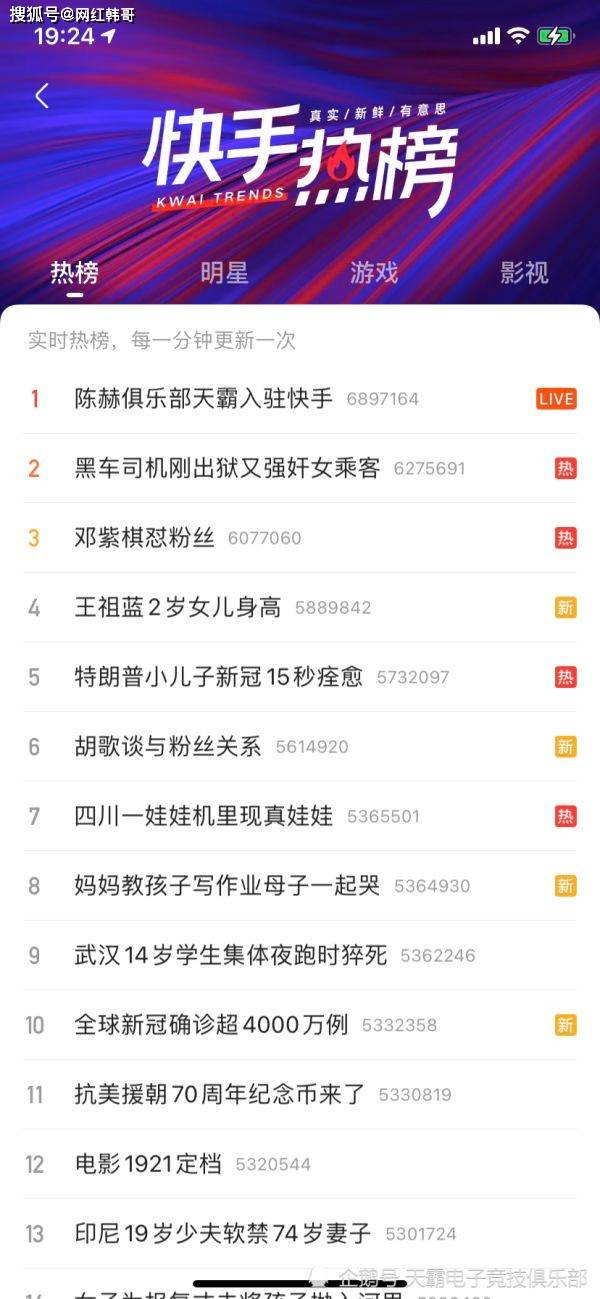Switch to the 影视 tab

[x=524, y=272]
